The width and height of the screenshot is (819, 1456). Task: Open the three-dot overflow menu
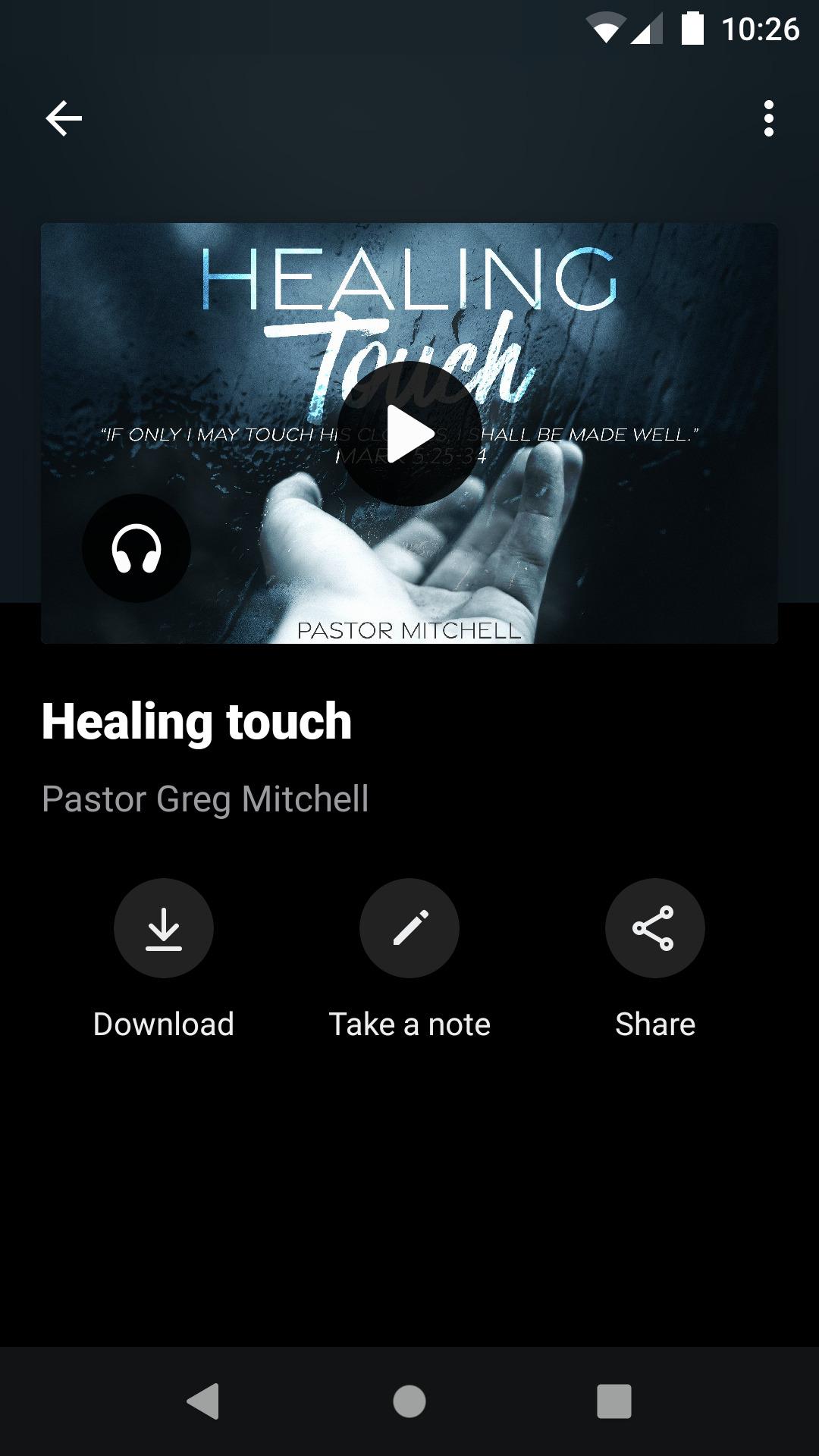click(x=769, y=118)
